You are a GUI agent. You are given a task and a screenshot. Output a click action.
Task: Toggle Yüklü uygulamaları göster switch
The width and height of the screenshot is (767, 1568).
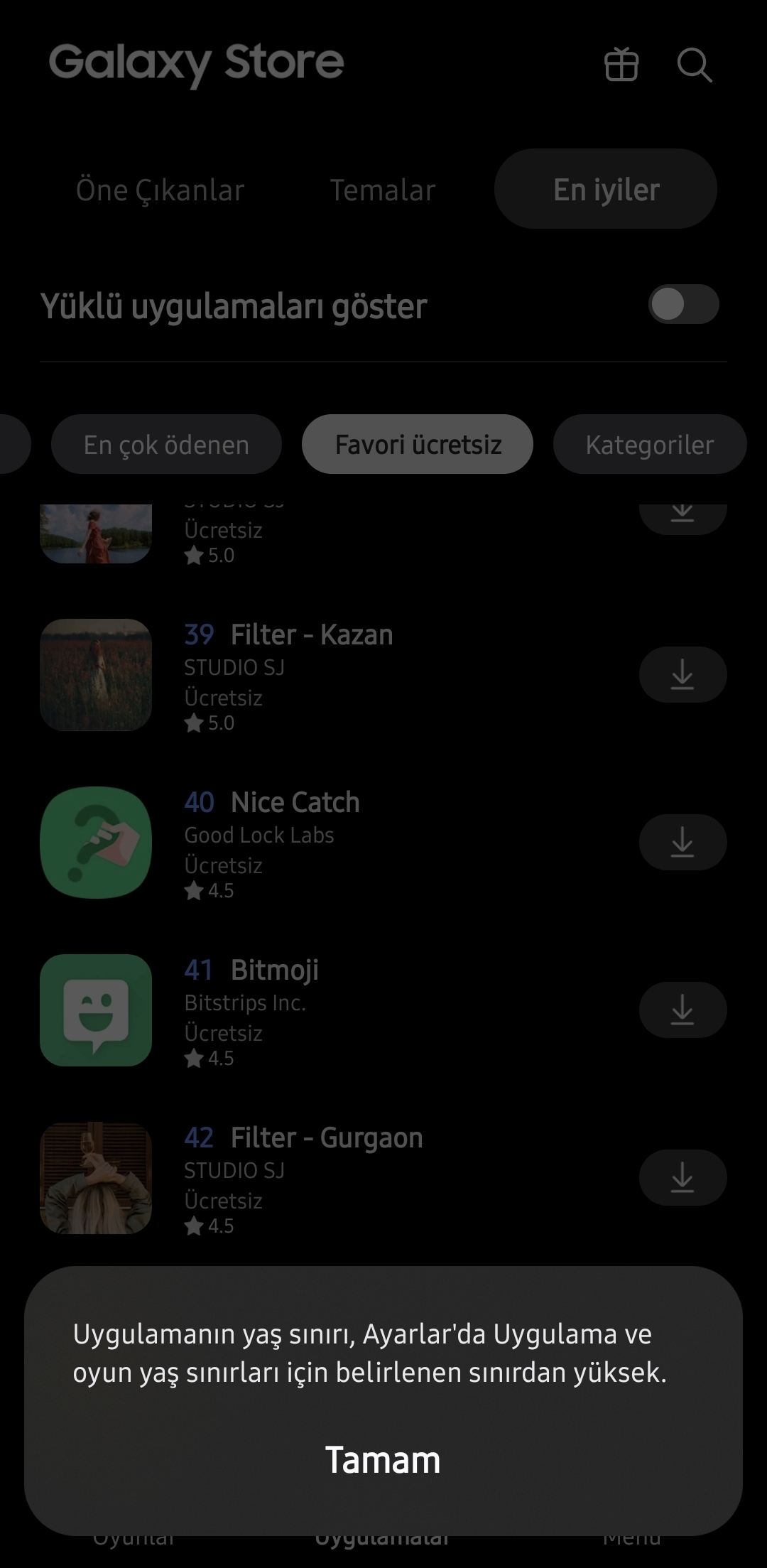point(683,305)
